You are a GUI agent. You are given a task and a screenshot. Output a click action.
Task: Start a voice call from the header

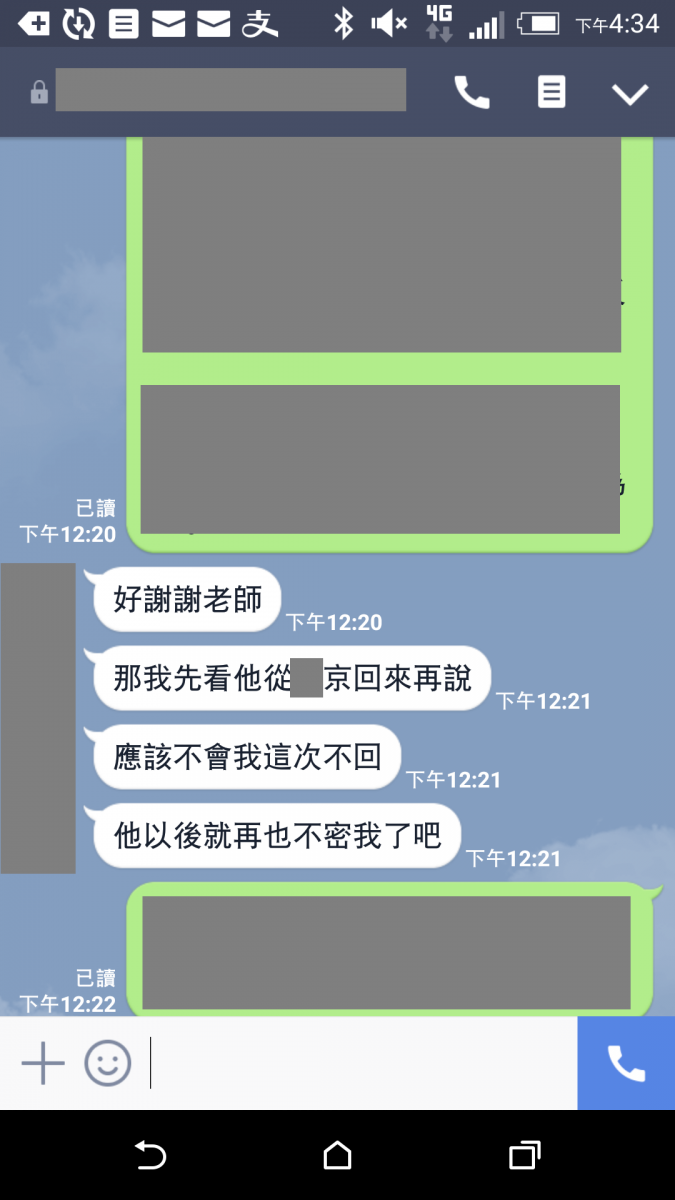pos(472,93)
